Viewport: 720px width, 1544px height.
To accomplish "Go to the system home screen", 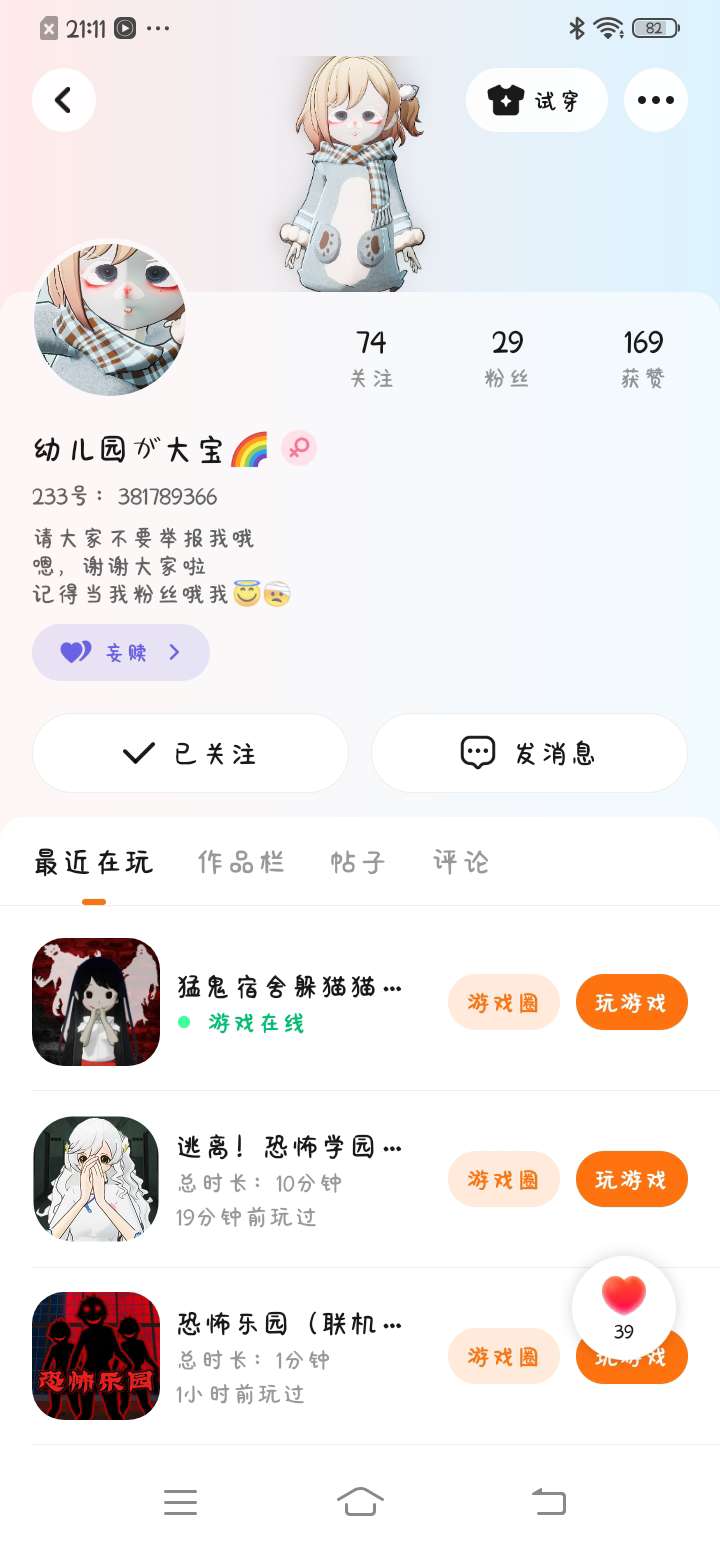I will [360, 1502].
